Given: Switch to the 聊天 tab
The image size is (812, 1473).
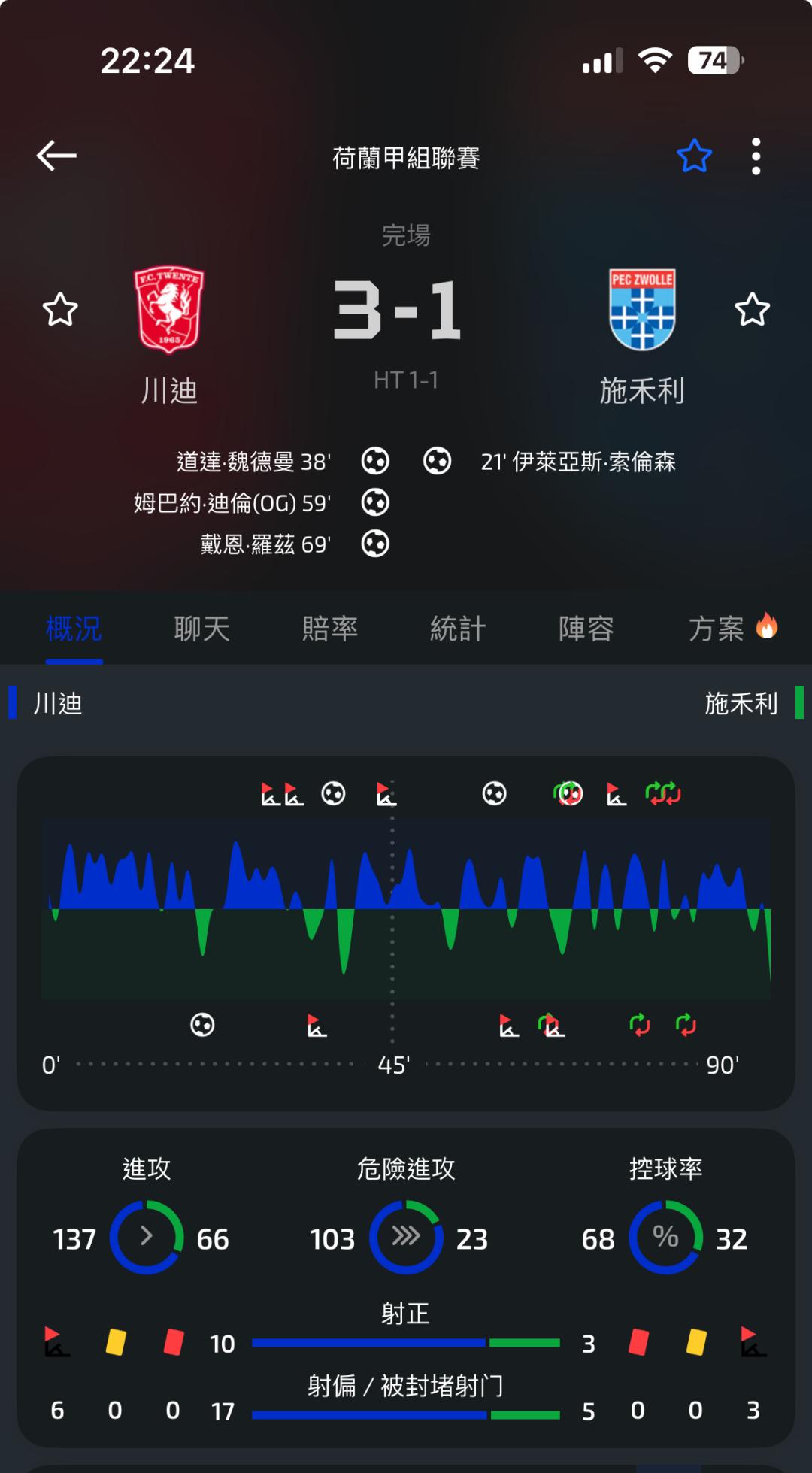Looking at the screenshot, I should 201,629.
